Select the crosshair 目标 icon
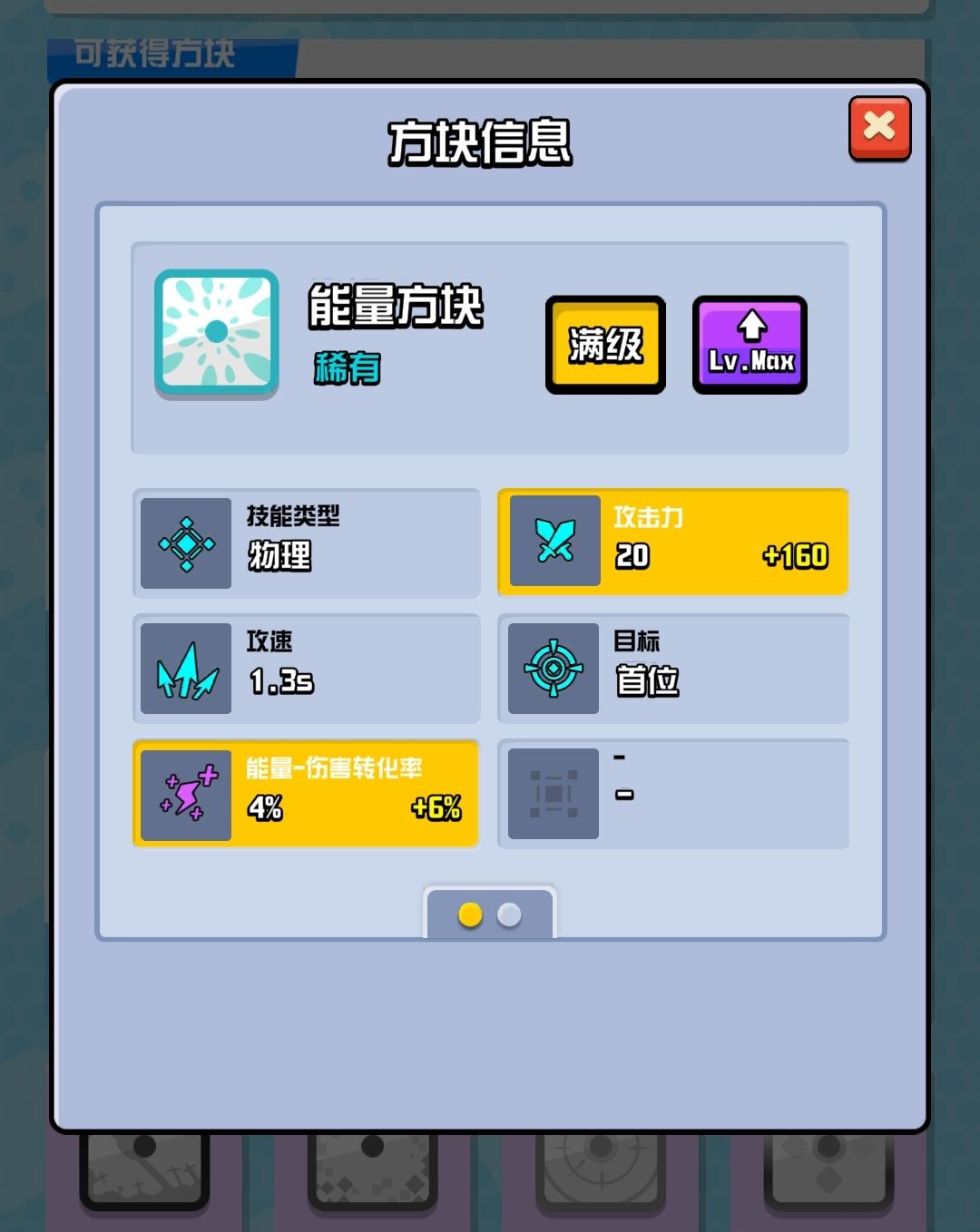This screenshot has height=1232, width=980. point(553,668)
